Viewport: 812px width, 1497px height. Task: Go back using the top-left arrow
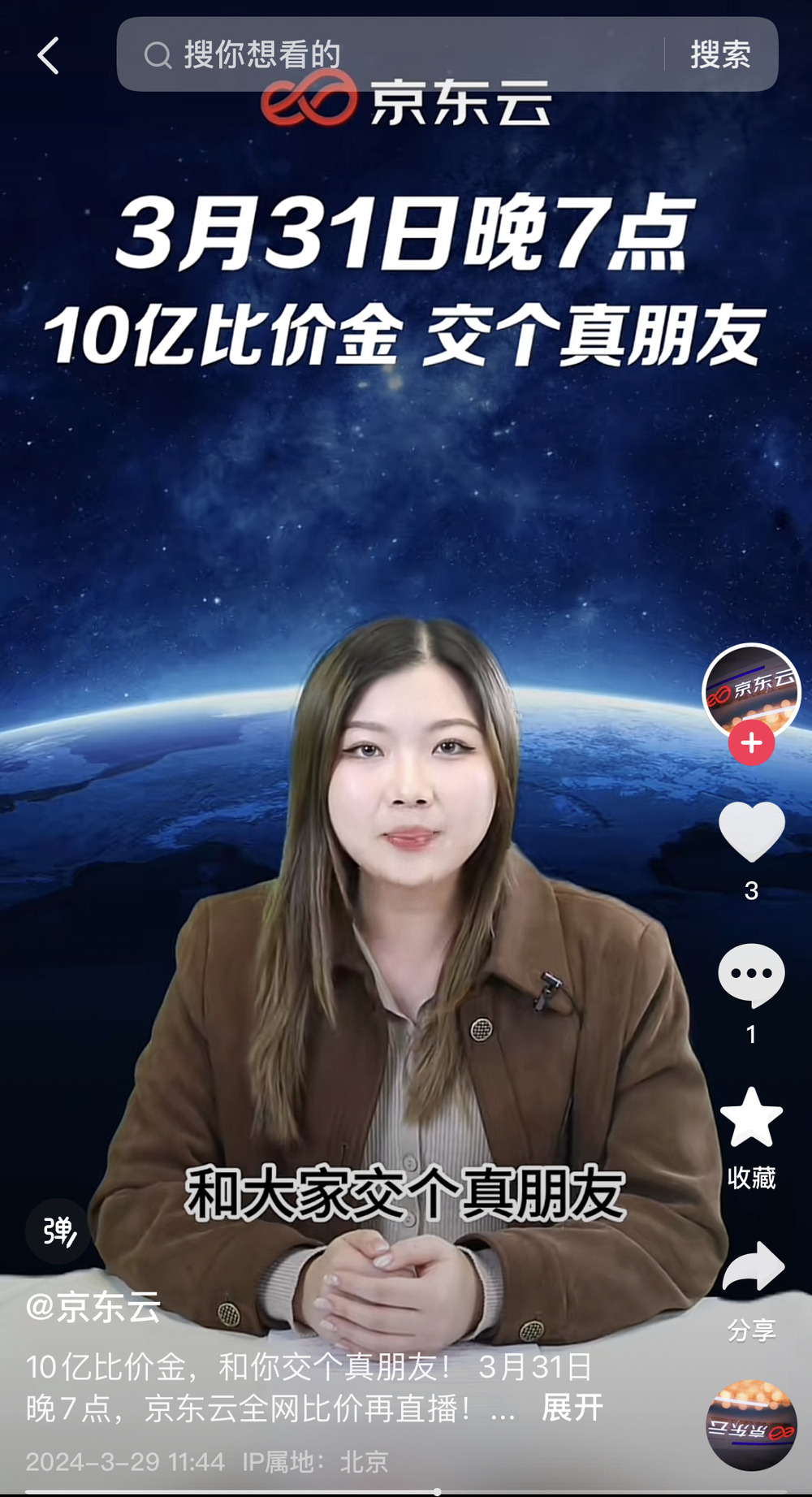(x=49, y=55)
